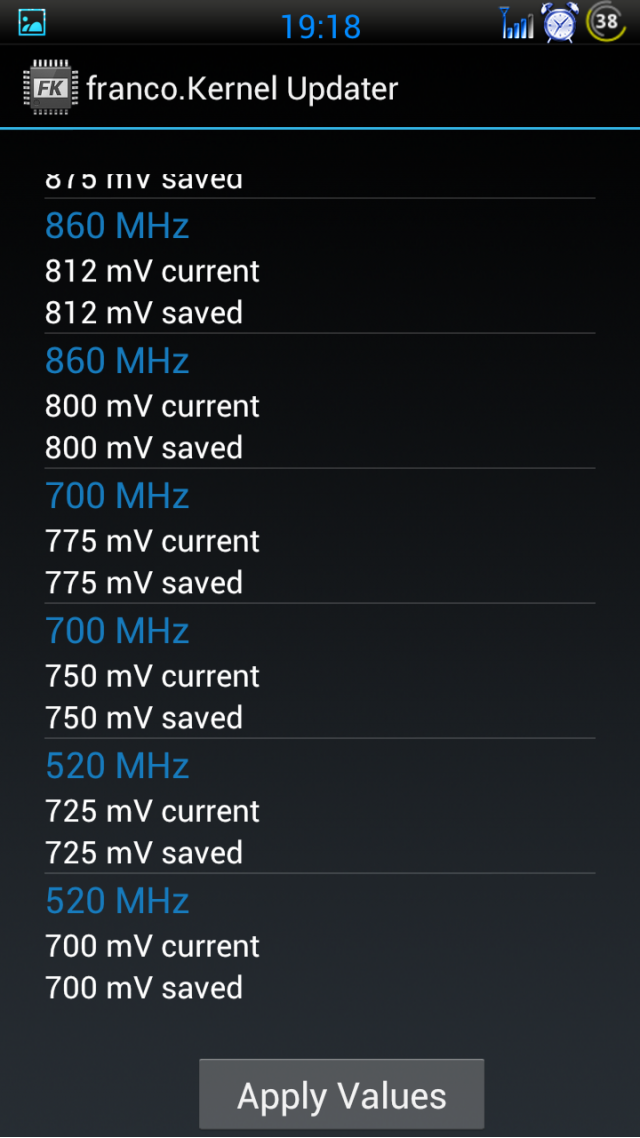Tap the franco.Kernel Updater app icon

[49, 88]
